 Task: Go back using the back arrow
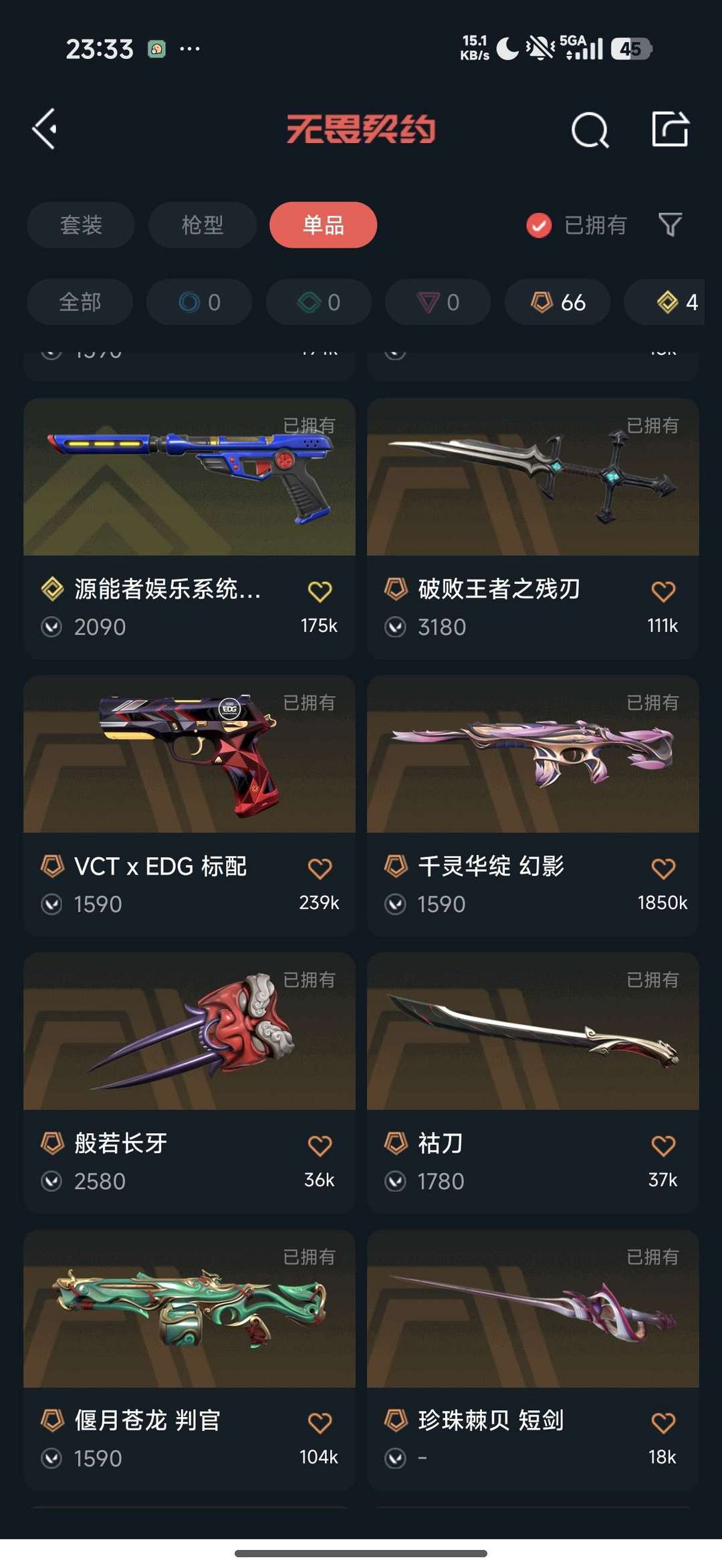(x=44, y=129)
